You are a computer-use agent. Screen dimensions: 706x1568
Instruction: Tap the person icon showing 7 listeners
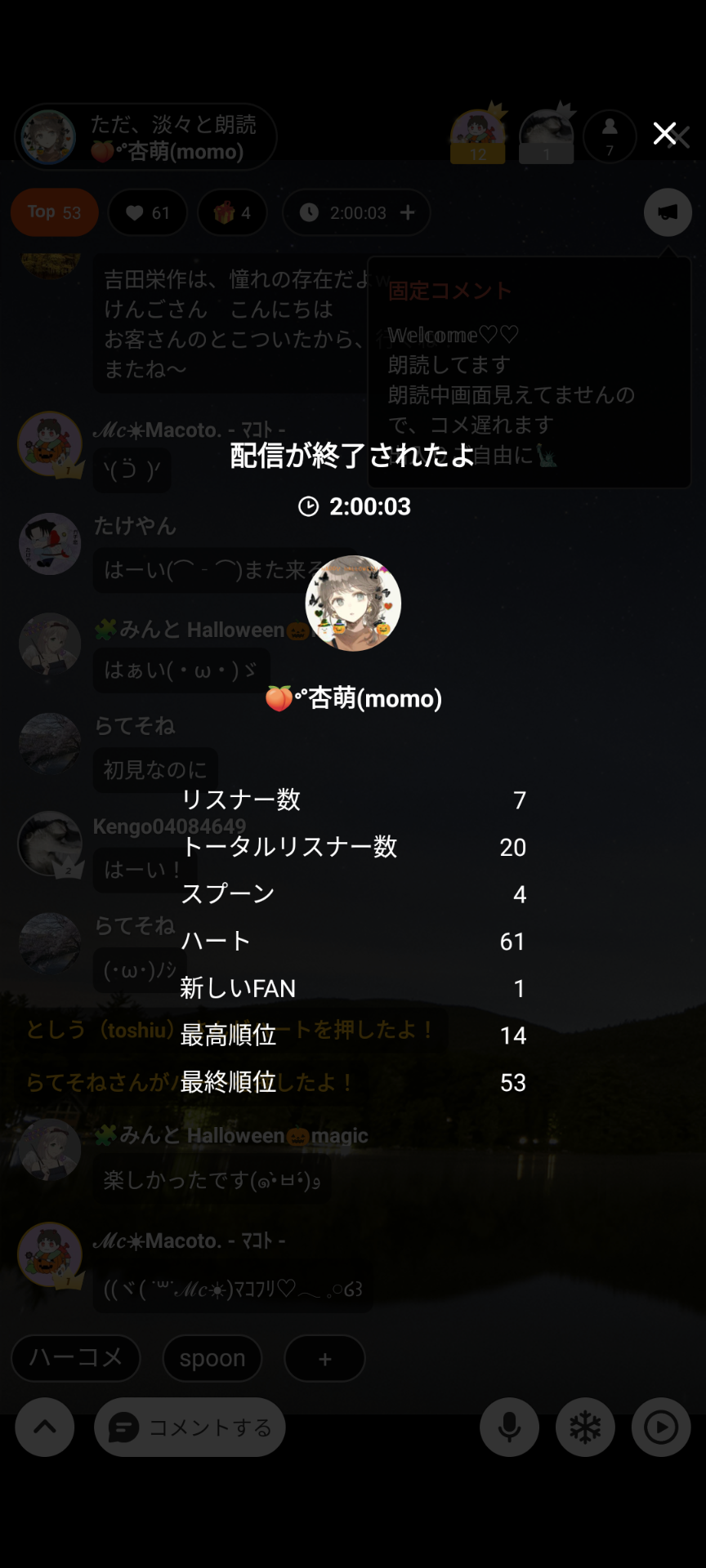[x=610, y=136]
